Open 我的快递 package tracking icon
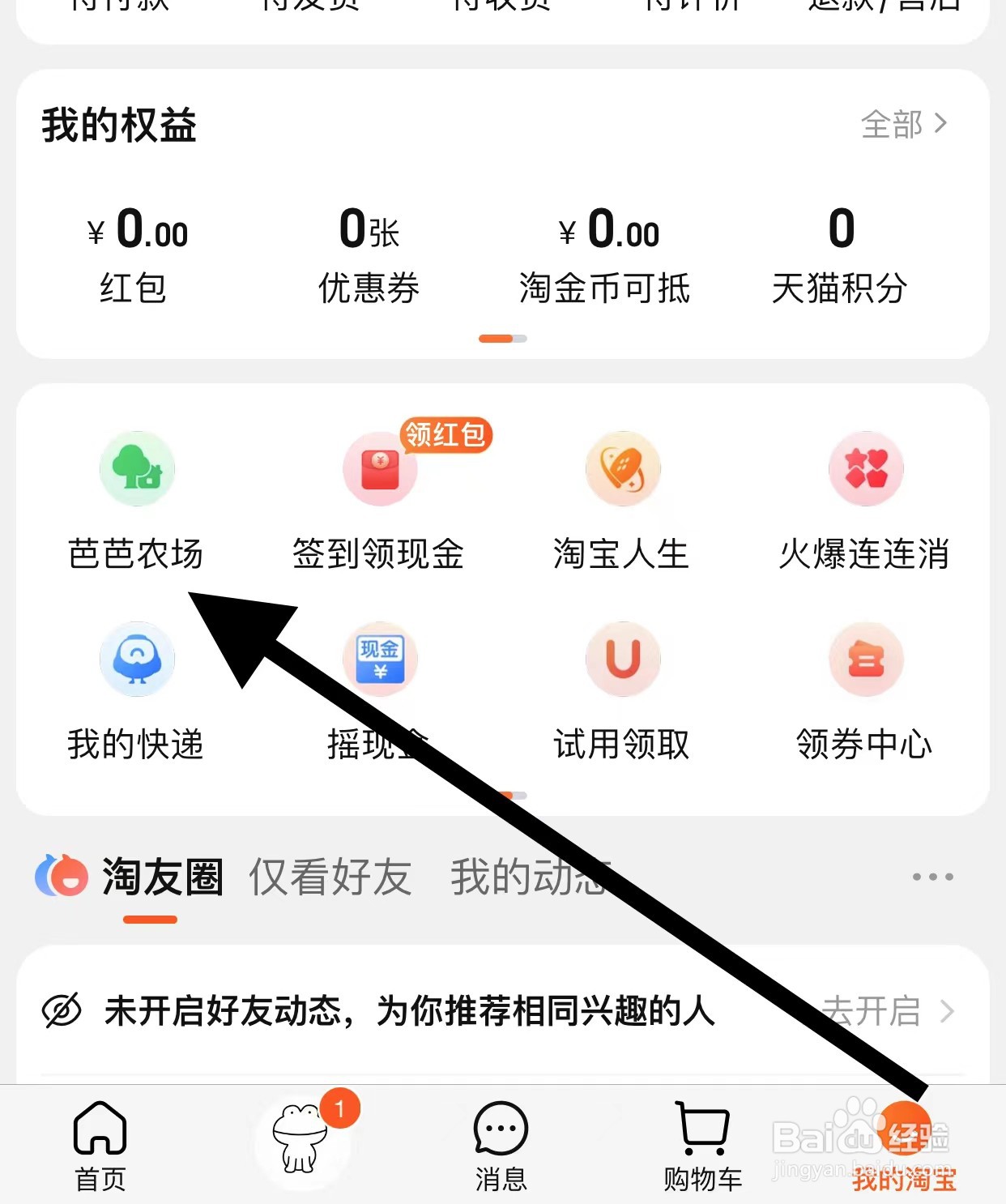 click(137, 659)
